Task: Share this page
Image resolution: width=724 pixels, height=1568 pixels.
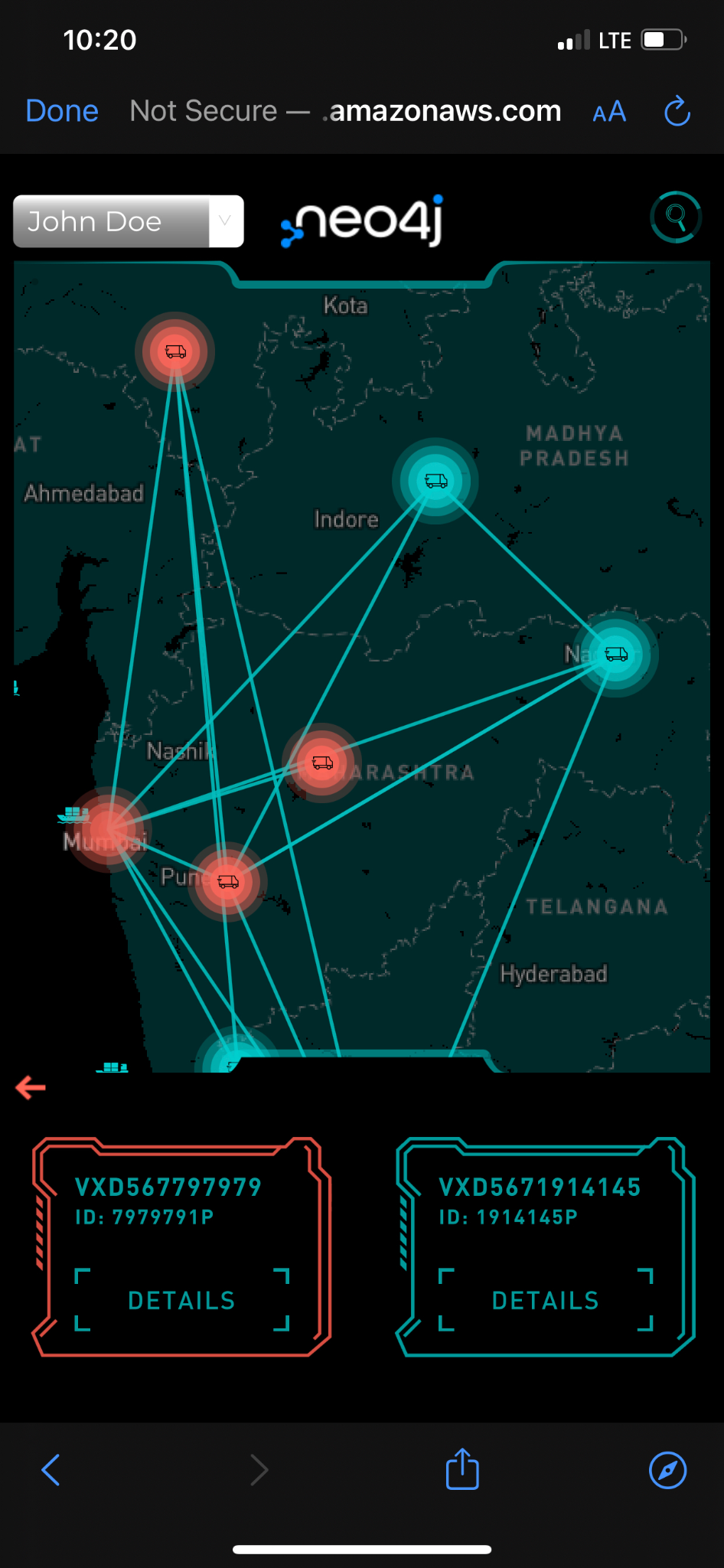Action: 462,1468
